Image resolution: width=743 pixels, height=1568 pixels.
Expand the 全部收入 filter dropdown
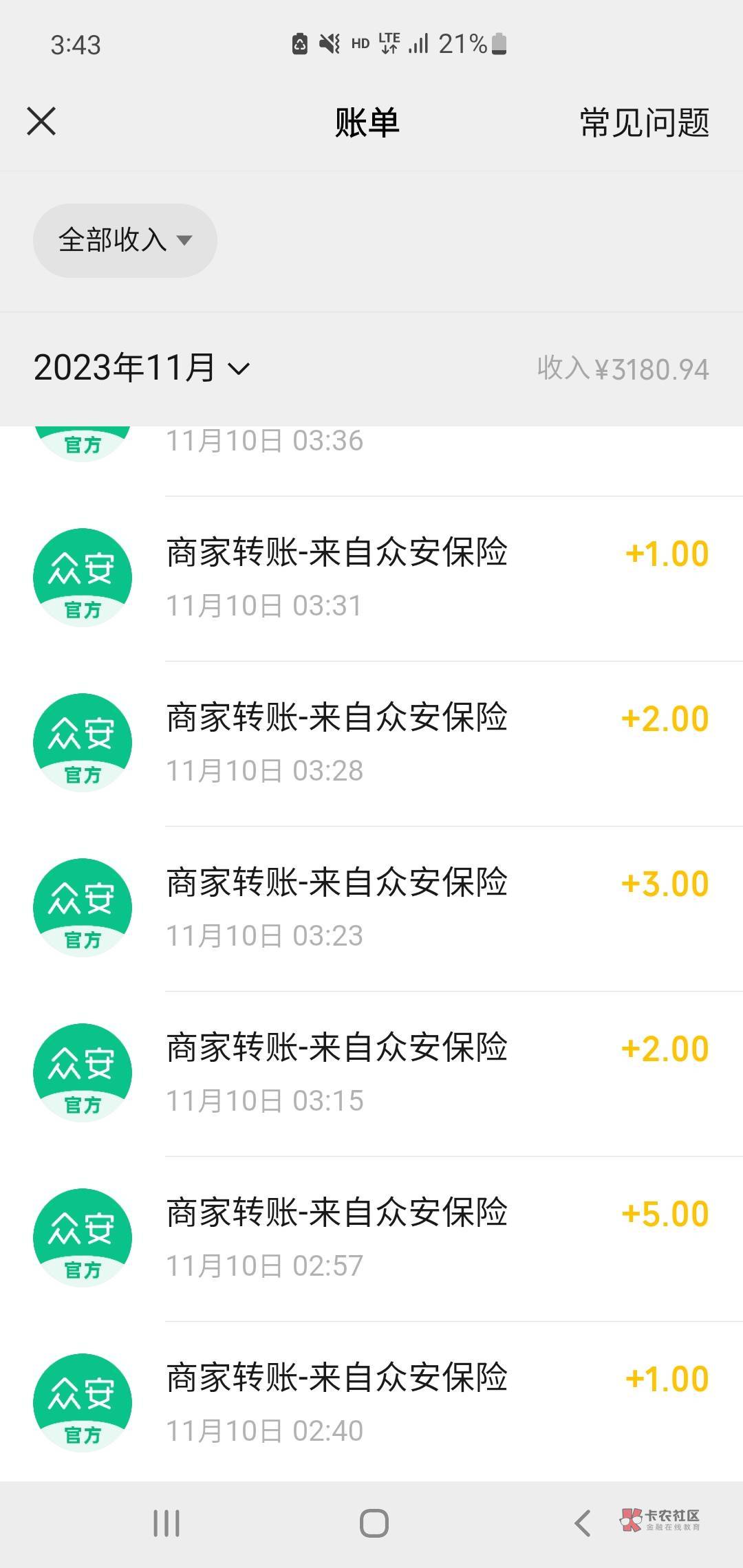pyautogui.click(x=125, y=241)
